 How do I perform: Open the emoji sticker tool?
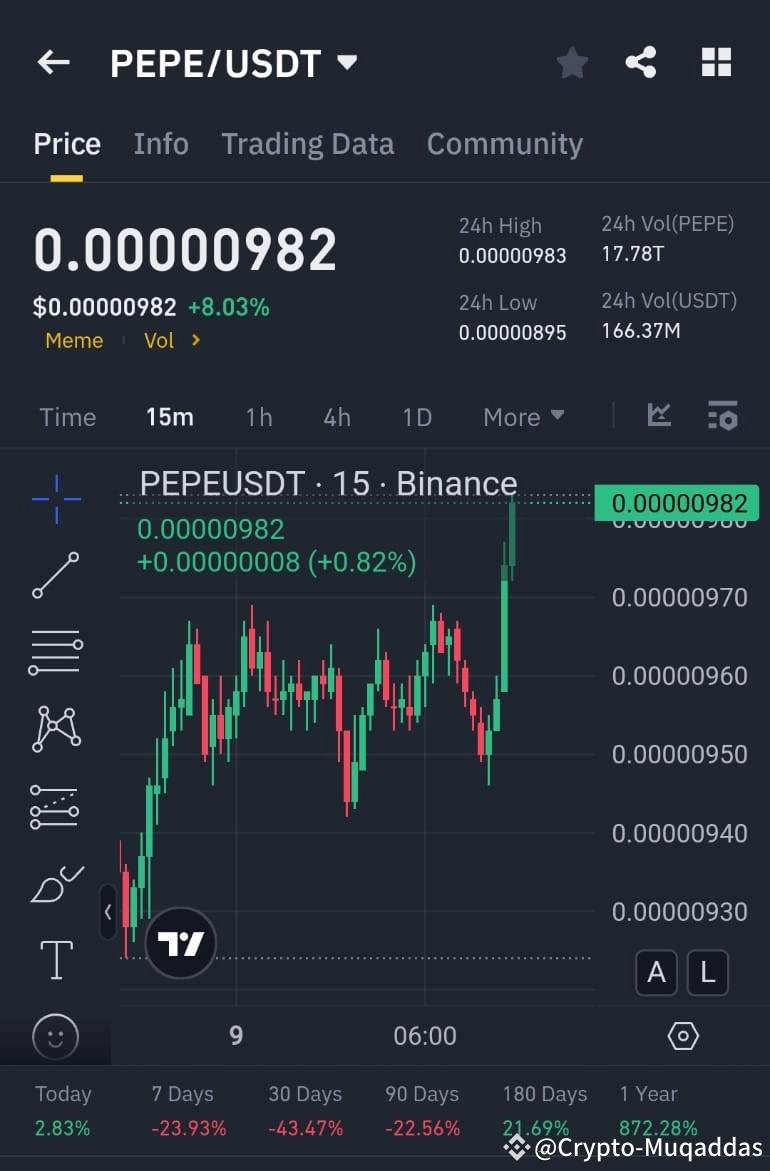(55, 1037)
